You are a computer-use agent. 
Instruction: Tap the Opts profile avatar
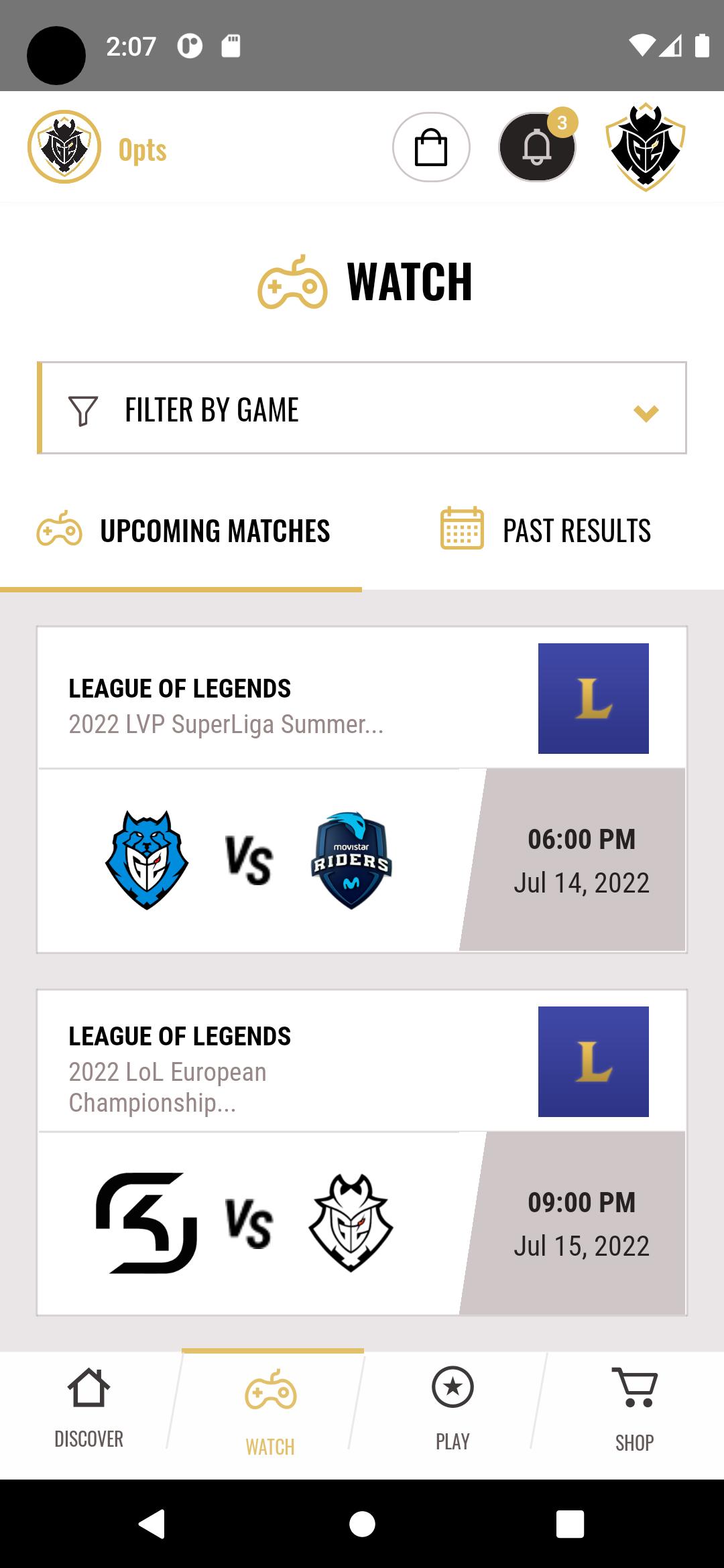tap(64, 147)
